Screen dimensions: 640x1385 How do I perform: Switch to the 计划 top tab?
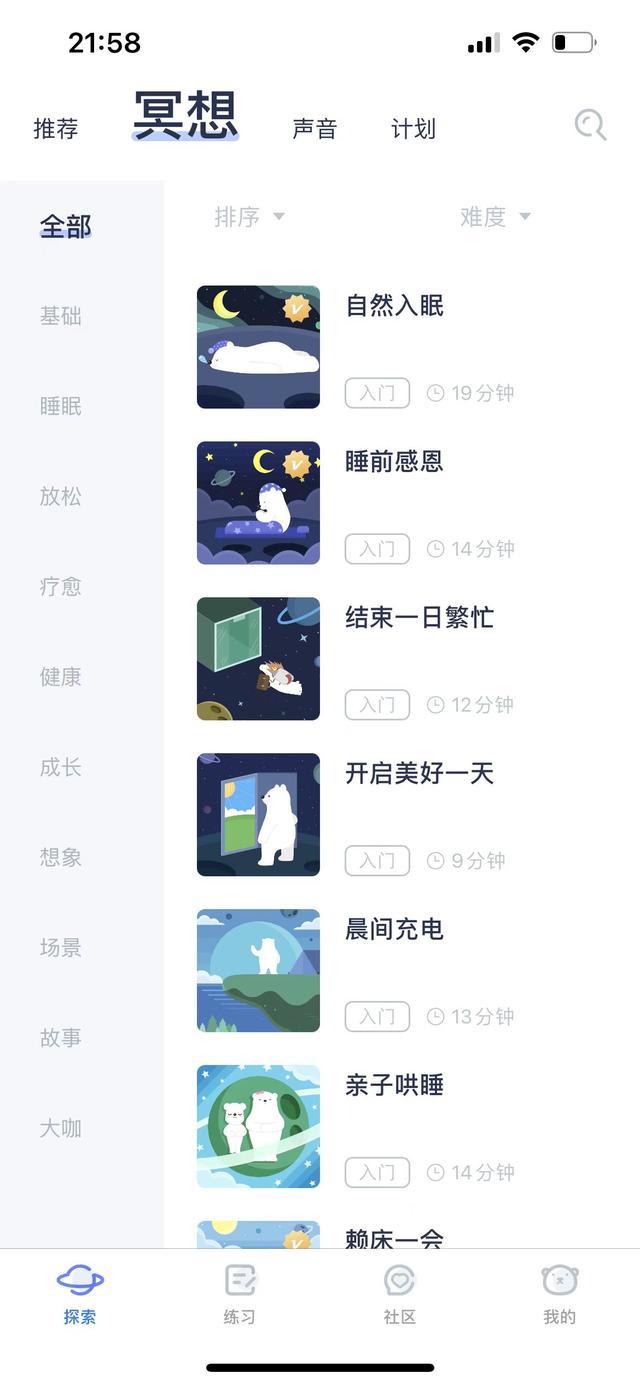tap(413, 129)
